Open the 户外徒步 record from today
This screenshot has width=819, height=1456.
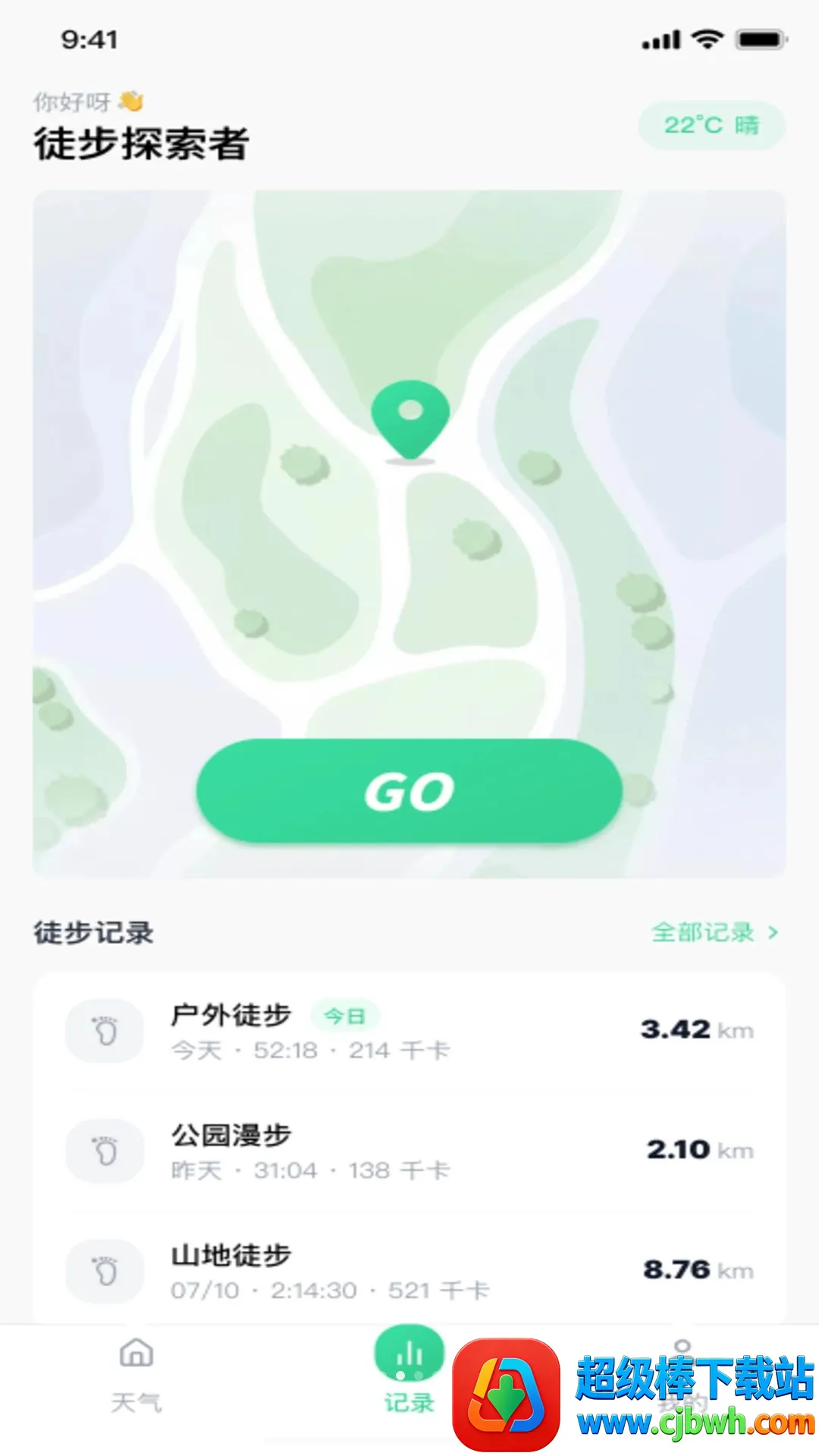(409, 1031)
